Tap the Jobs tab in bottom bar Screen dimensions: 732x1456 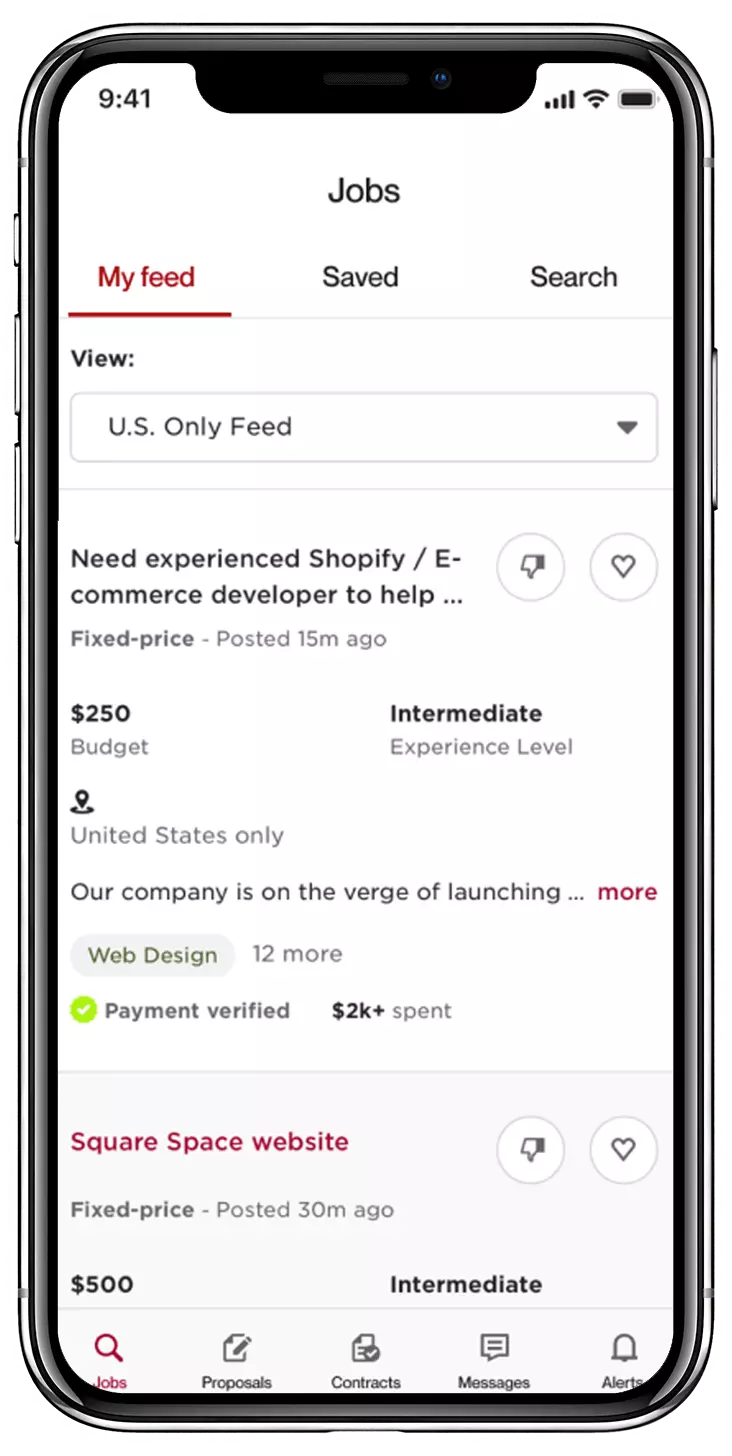click(109, 1361)
